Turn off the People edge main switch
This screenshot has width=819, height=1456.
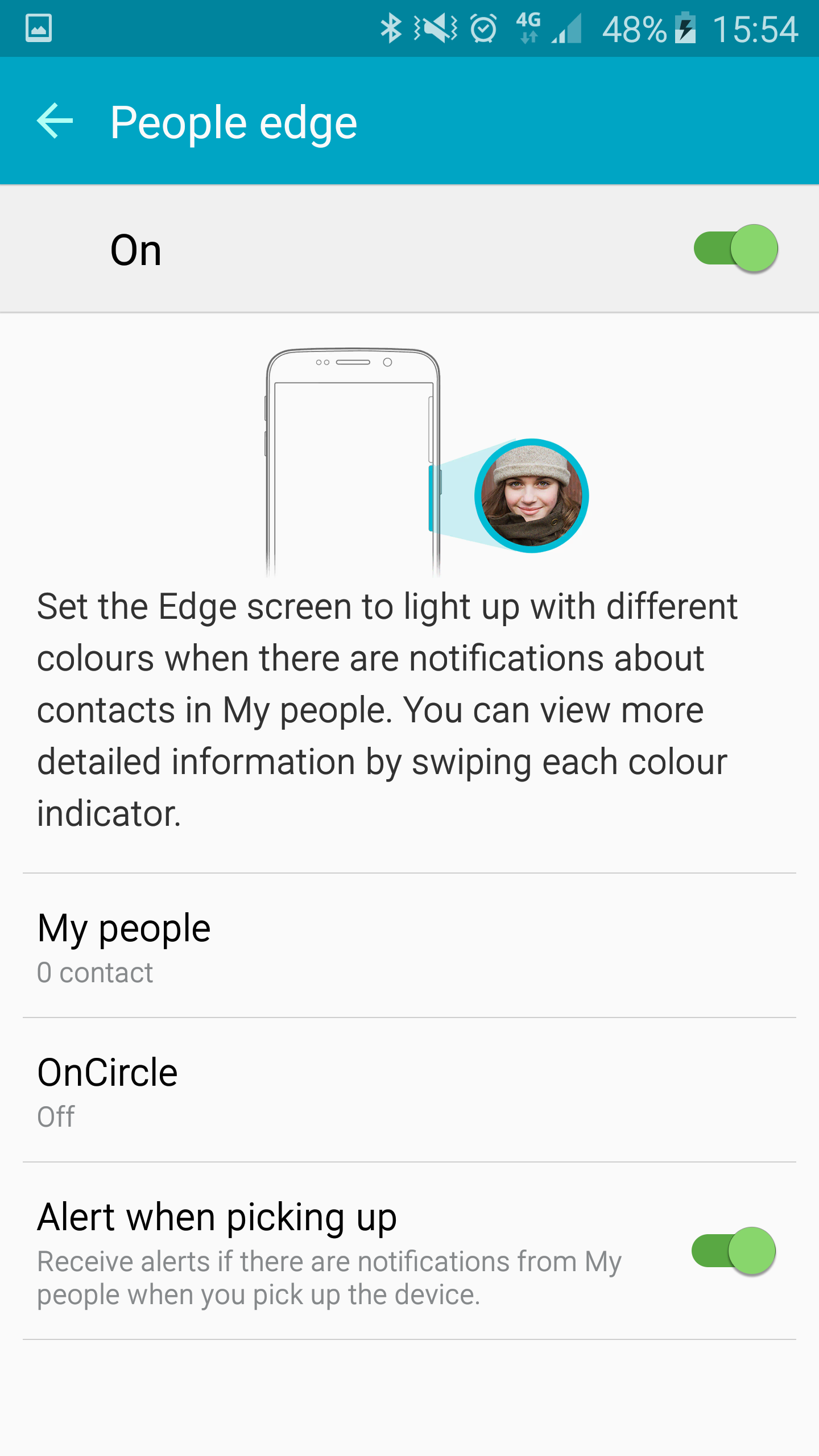pyautogui.click(x=735, y=249)
